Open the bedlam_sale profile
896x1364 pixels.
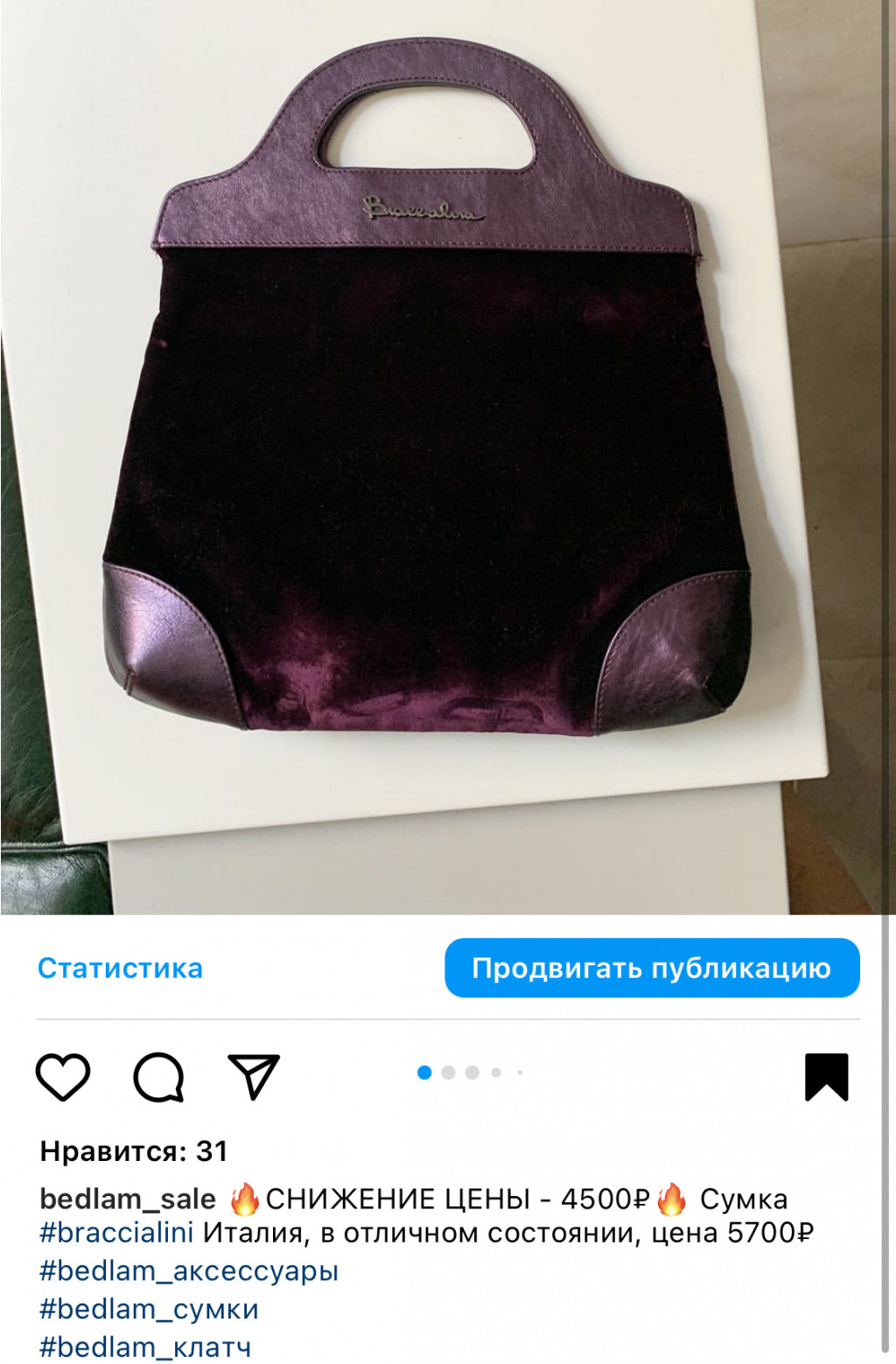click(x=128, y=1199)
